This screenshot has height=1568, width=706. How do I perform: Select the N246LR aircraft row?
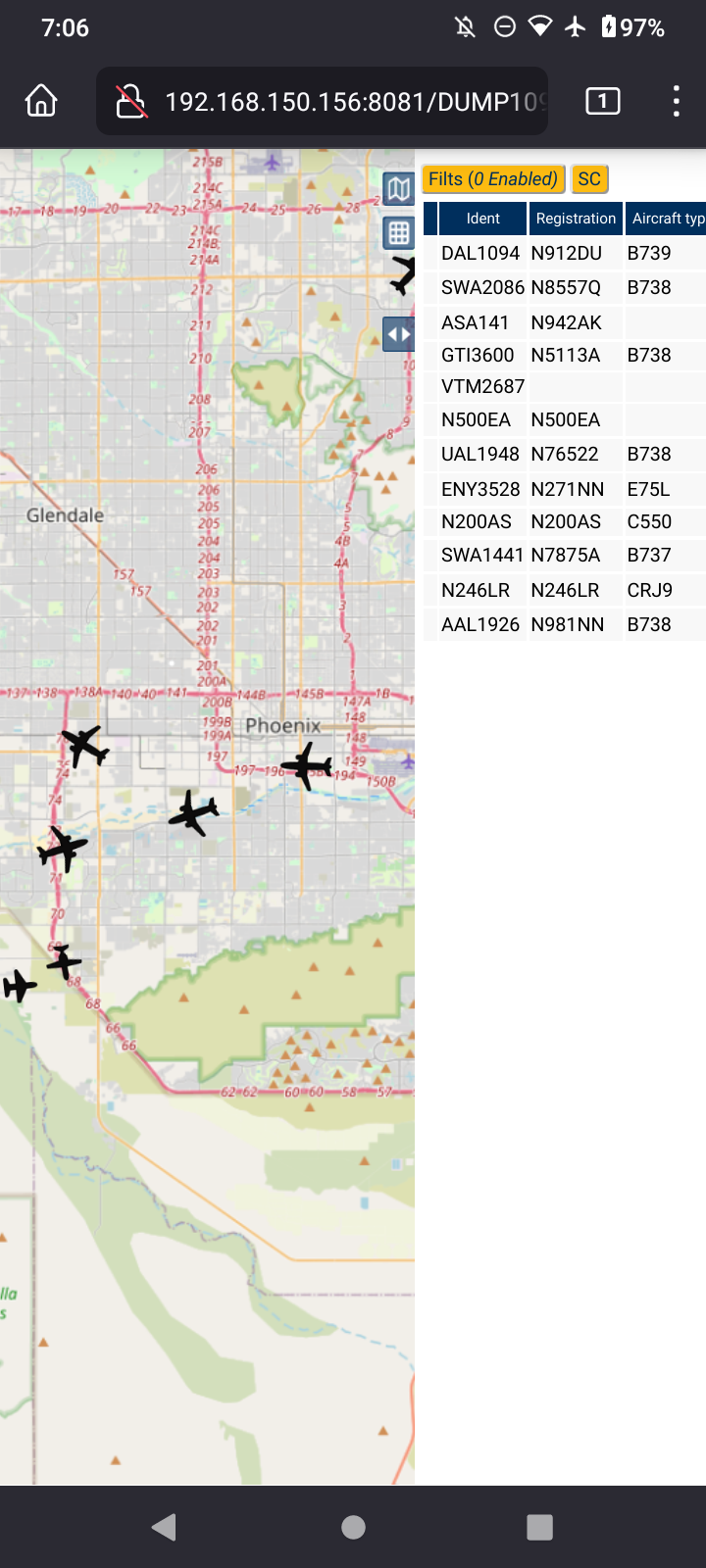565,590
